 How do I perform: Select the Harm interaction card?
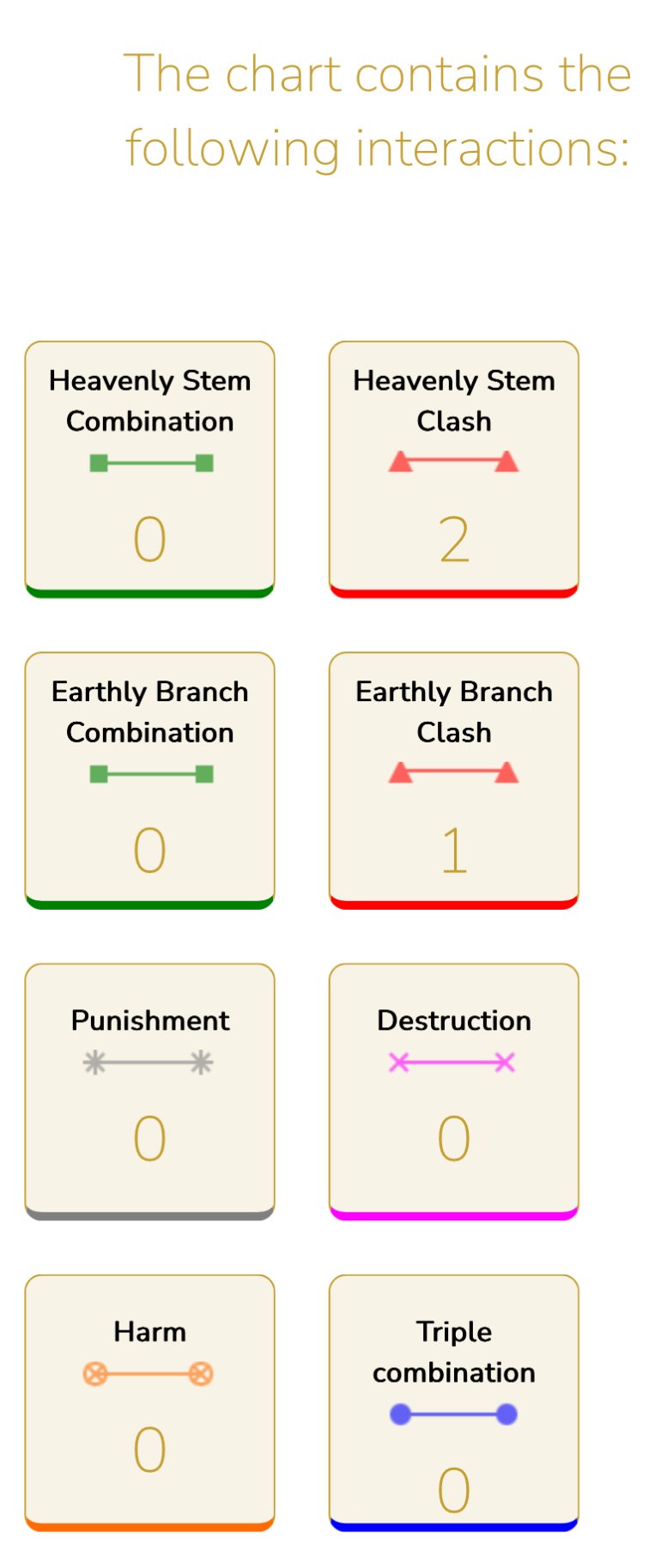[x=149, y=1402]
